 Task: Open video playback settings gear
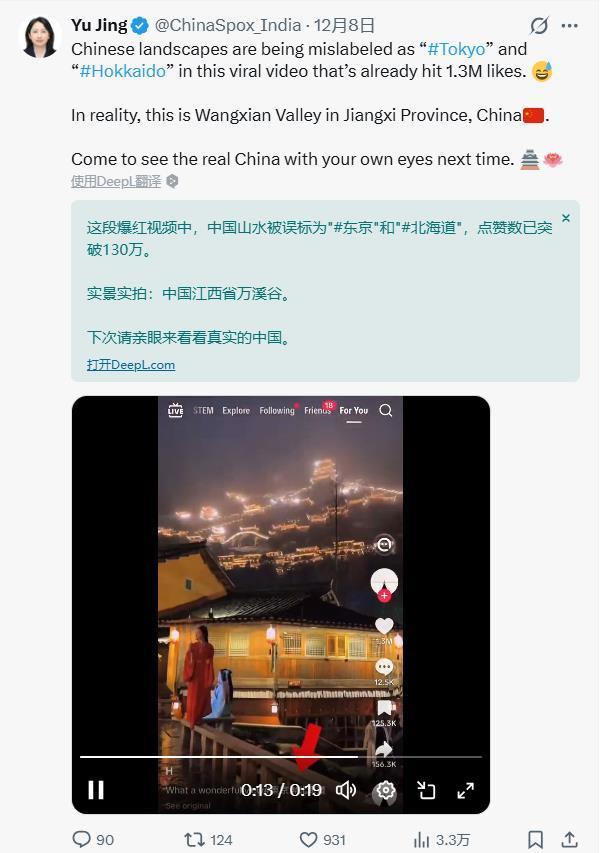pyautogui.click(x=385, y=790)
